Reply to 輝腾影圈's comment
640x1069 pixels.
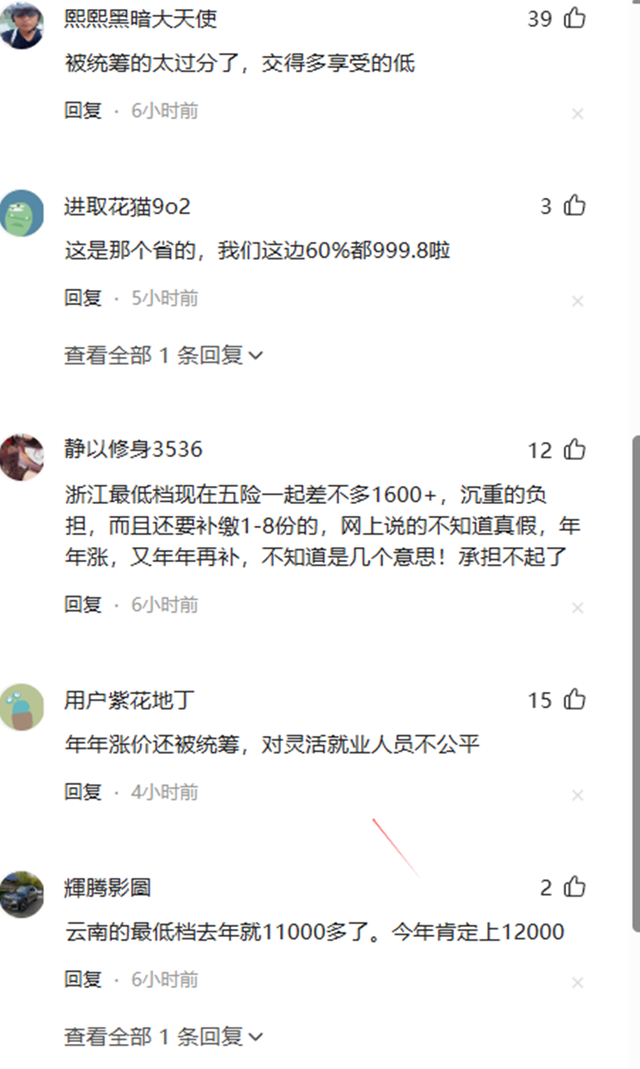[x=83, y=979]
